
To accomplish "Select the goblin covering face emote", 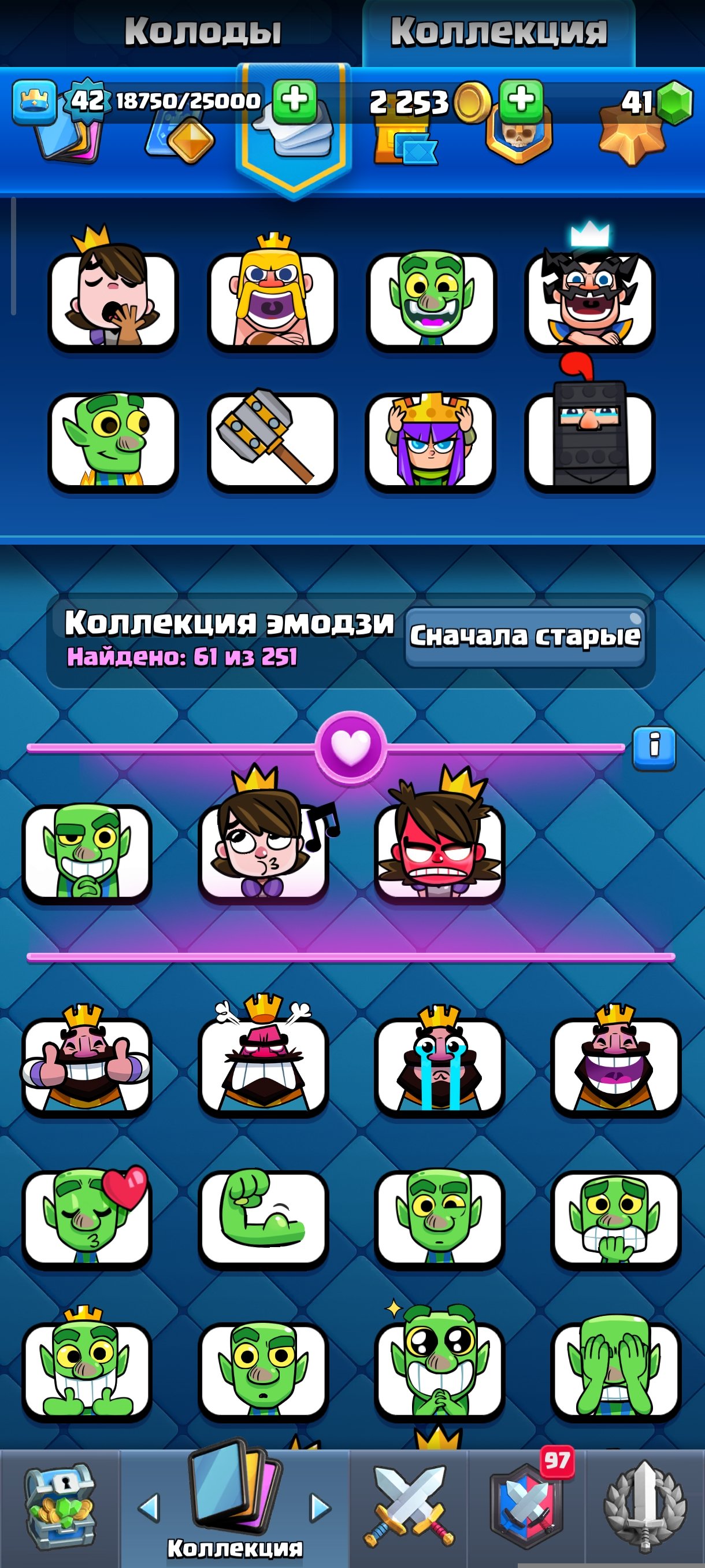I will click(615, 1371).
